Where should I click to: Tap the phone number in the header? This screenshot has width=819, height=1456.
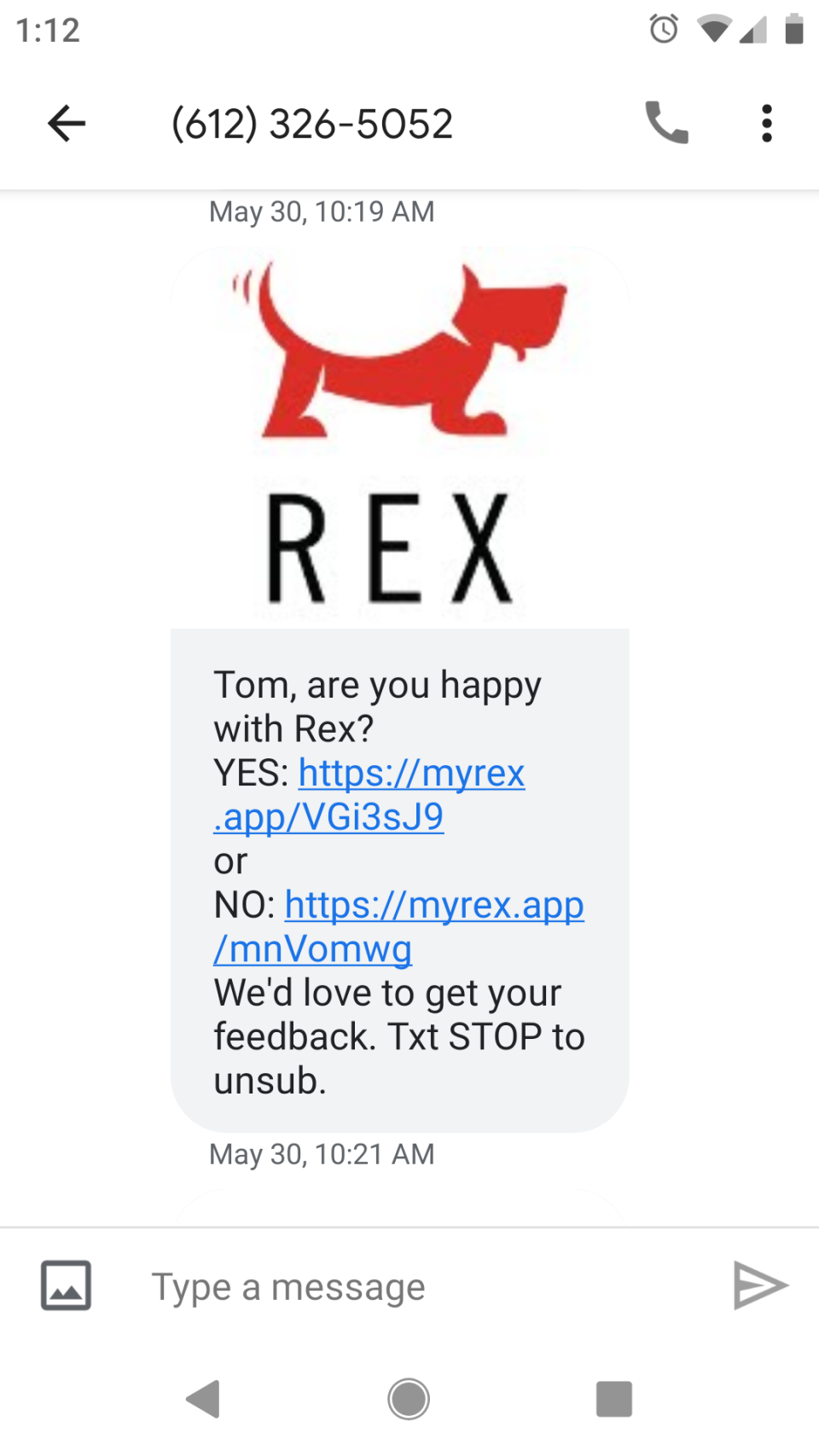click(x=313, y=123)
